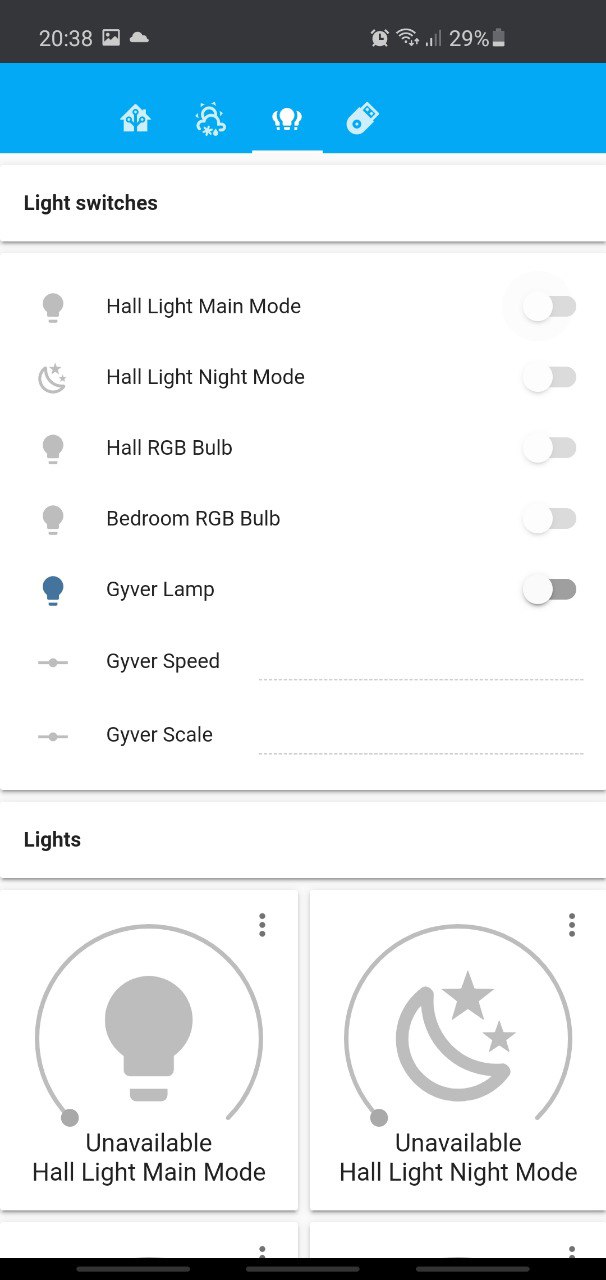Viewport: 606px width, 1280px height.
Task: Open the weather tab icon
Action: (211, 120)
